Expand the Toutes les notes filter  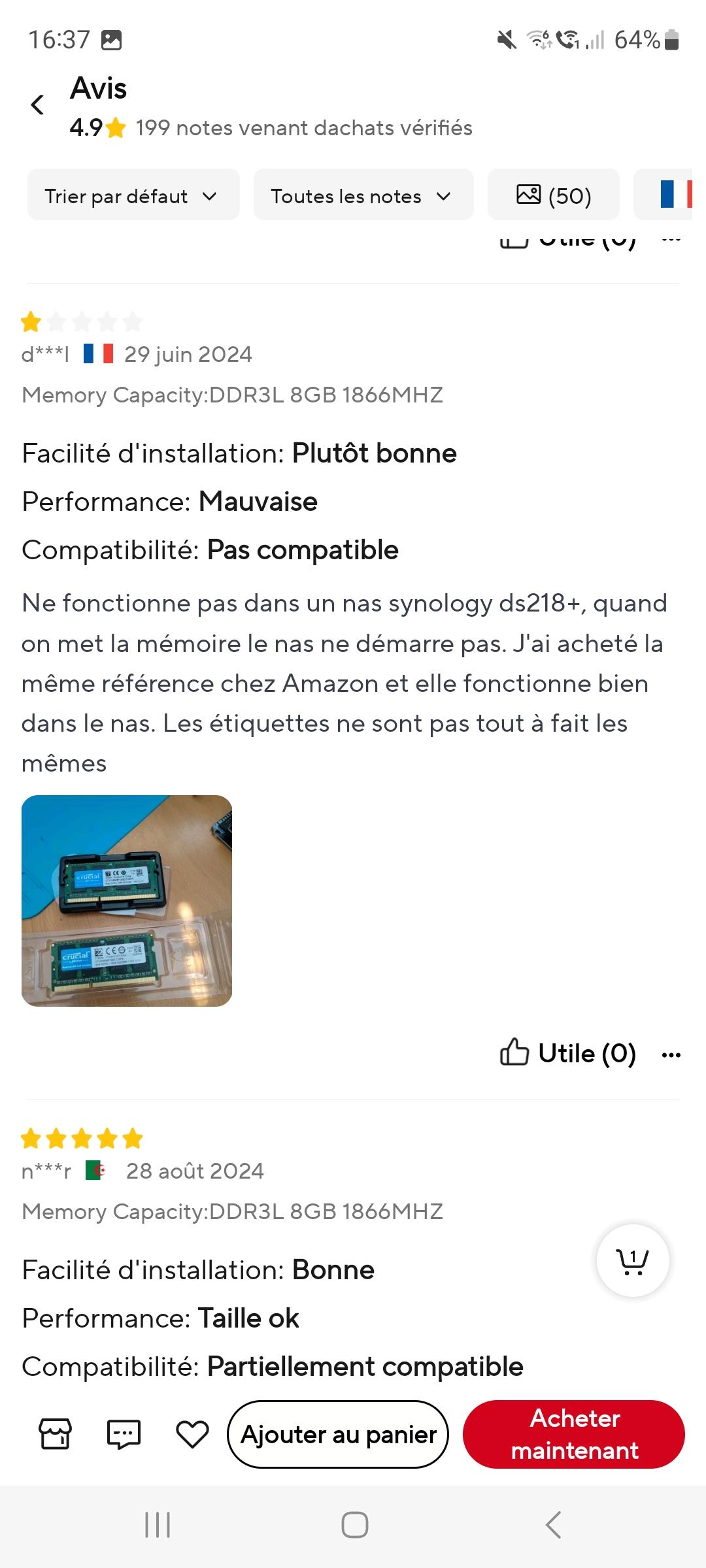pyautogui.click(x=363, y=195)
